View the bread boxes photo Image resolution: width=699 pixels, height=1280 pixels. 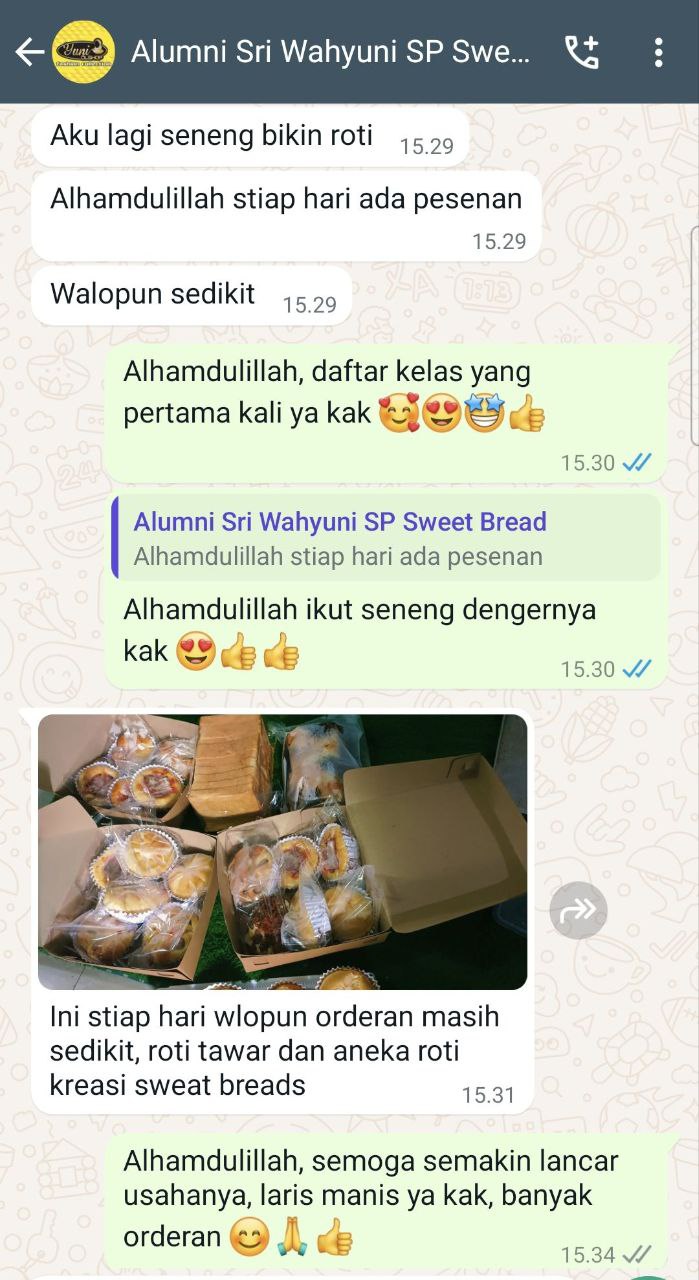tap(282, 851)
